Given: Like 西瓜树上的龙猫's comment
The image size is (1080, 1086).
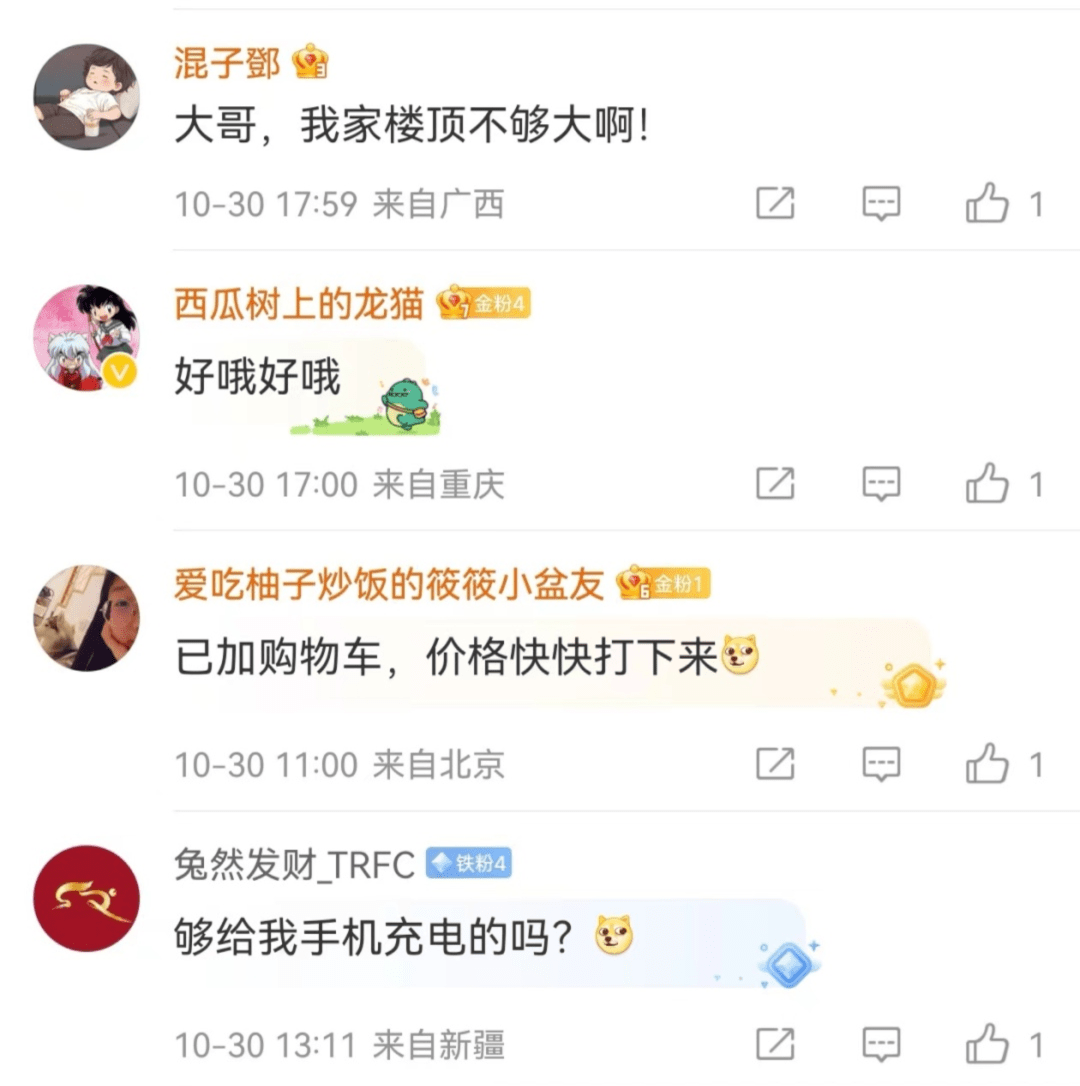Looking at the screenshot, I should [987, 484].
